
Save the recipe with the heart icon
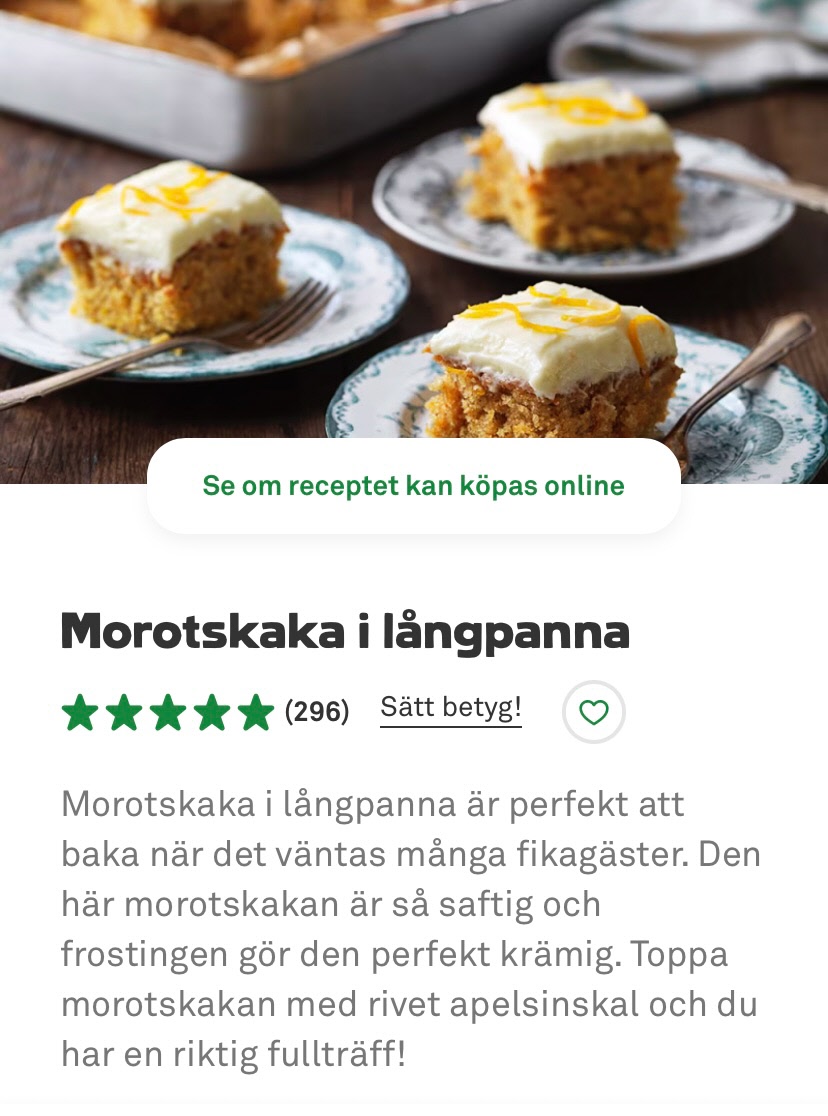click(x=594, y=712)
